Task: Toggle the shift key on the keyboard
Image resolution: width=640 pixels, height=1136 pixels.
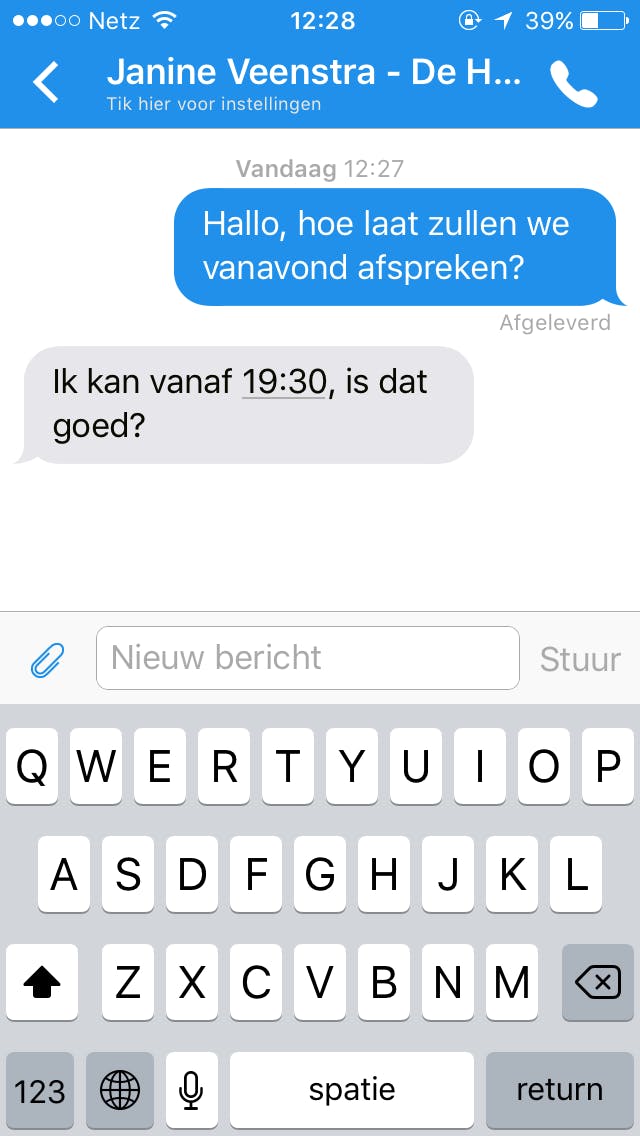Action: [42, 984]
